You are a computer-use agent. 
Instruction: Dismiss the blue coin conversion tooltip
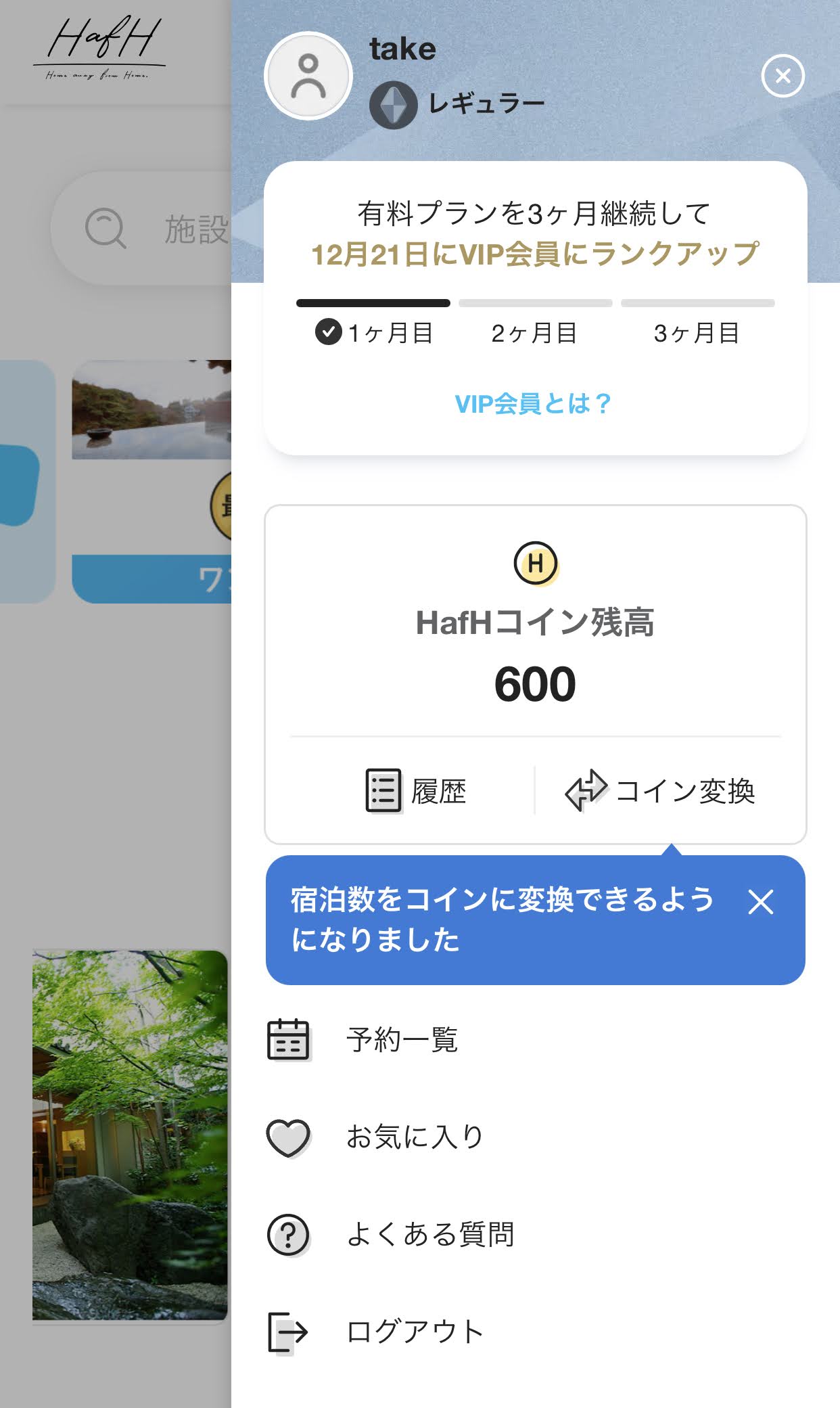coord(761,902)
